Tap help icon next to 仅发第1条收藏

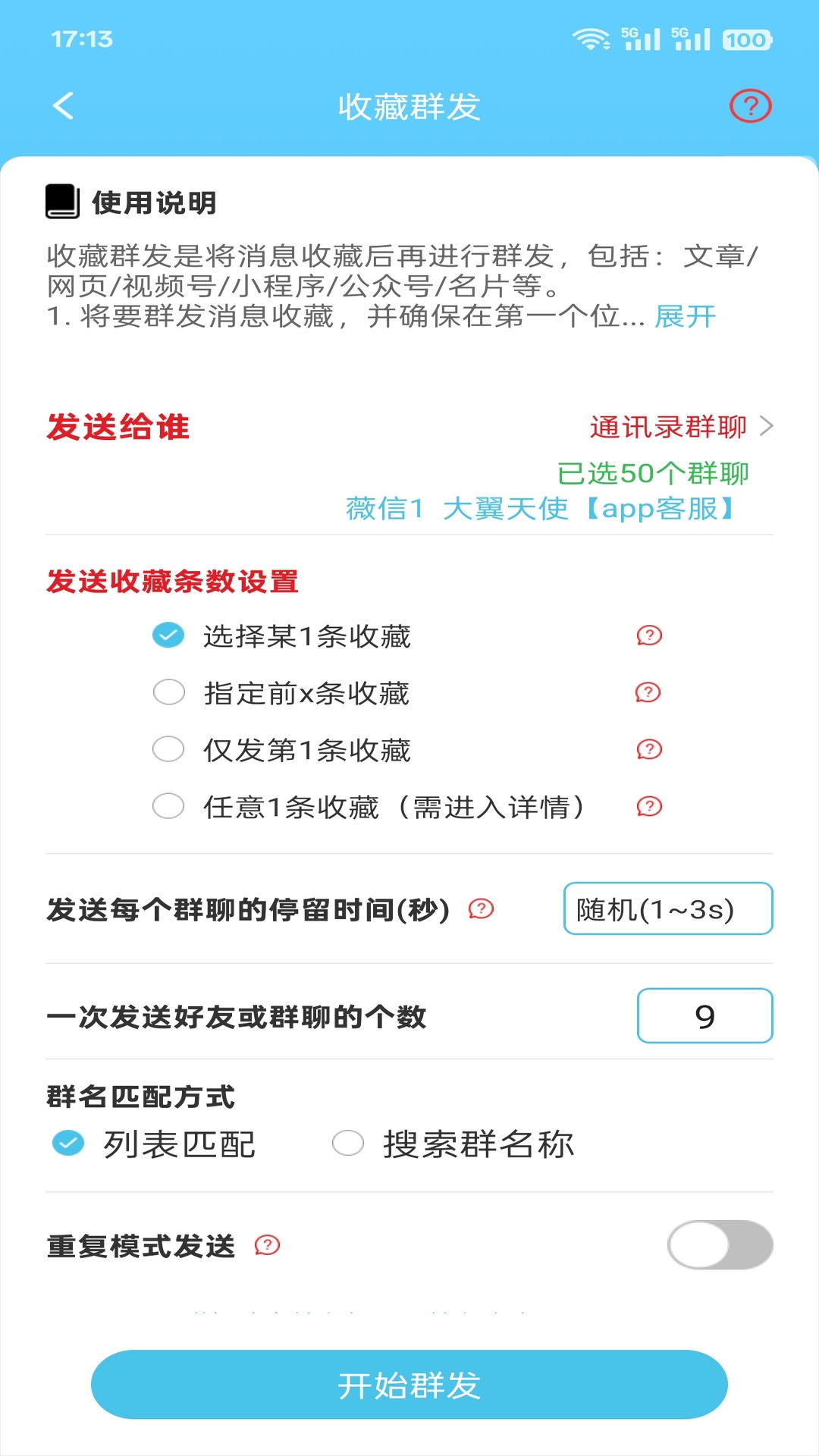(x=648, y=749)
